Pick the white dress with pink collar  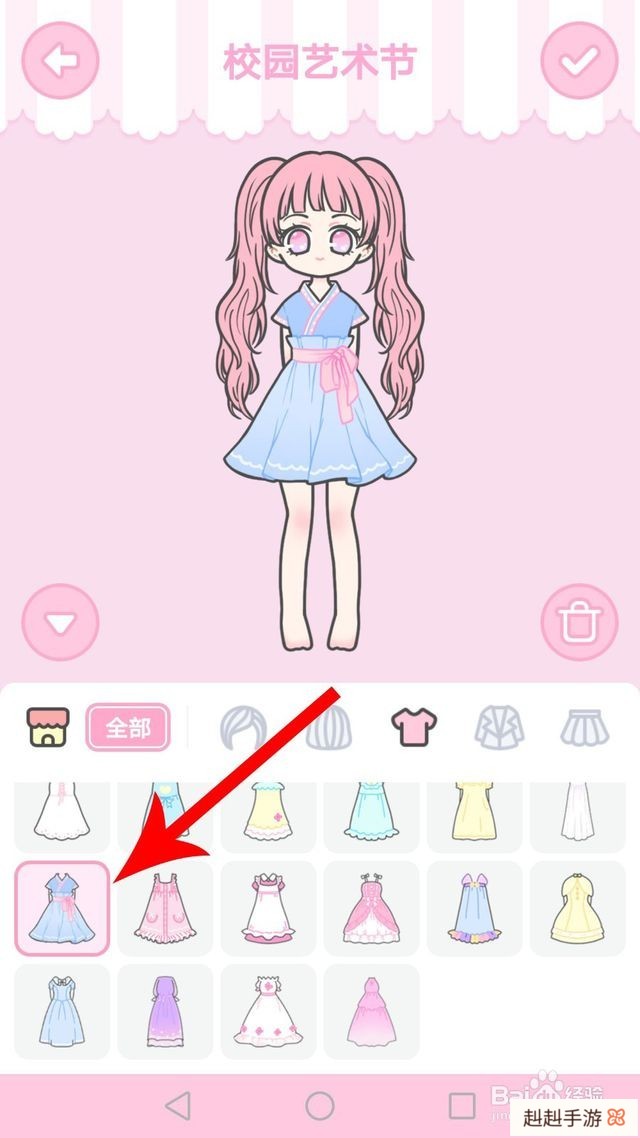pos(268,907)
